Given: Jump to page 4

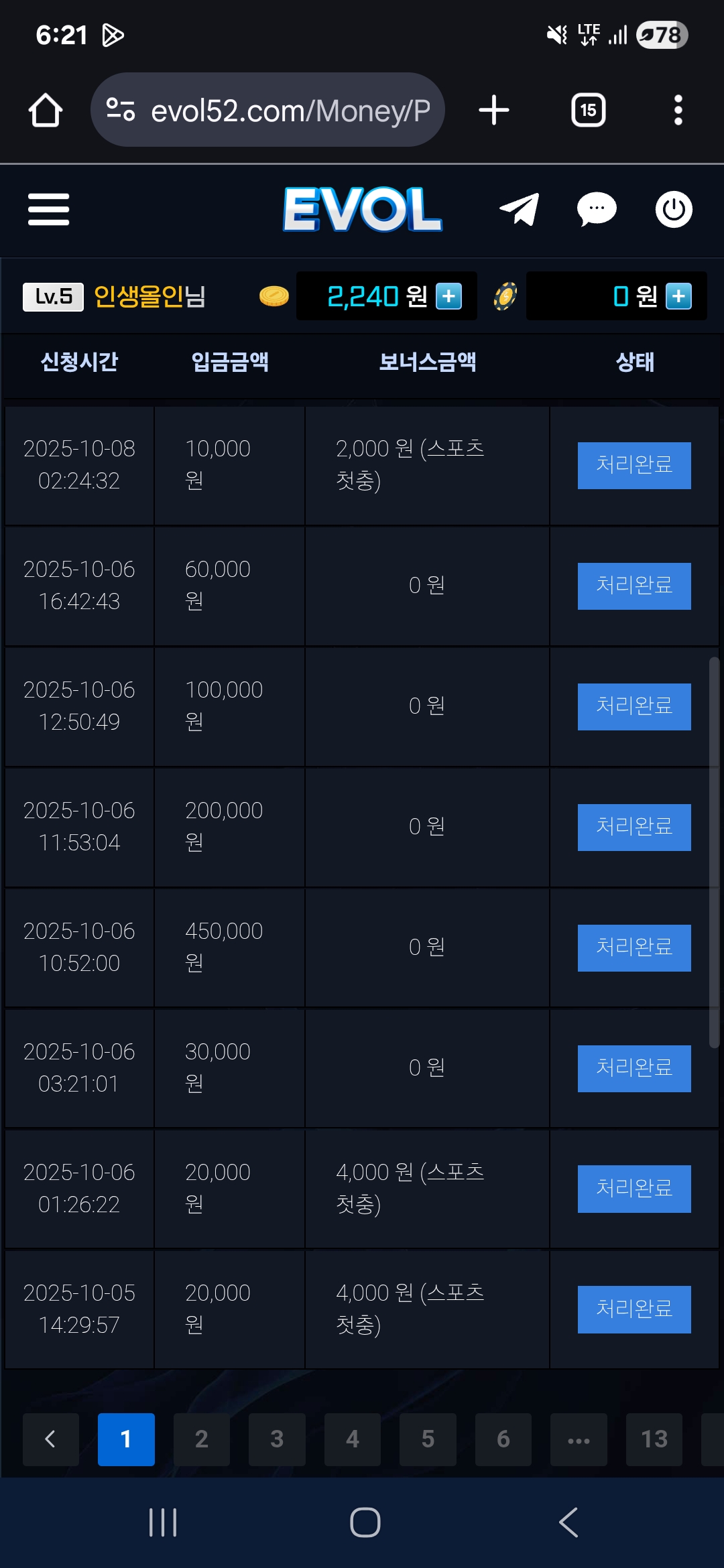Looking at the screenshot, I should (x=353, y=1439).
